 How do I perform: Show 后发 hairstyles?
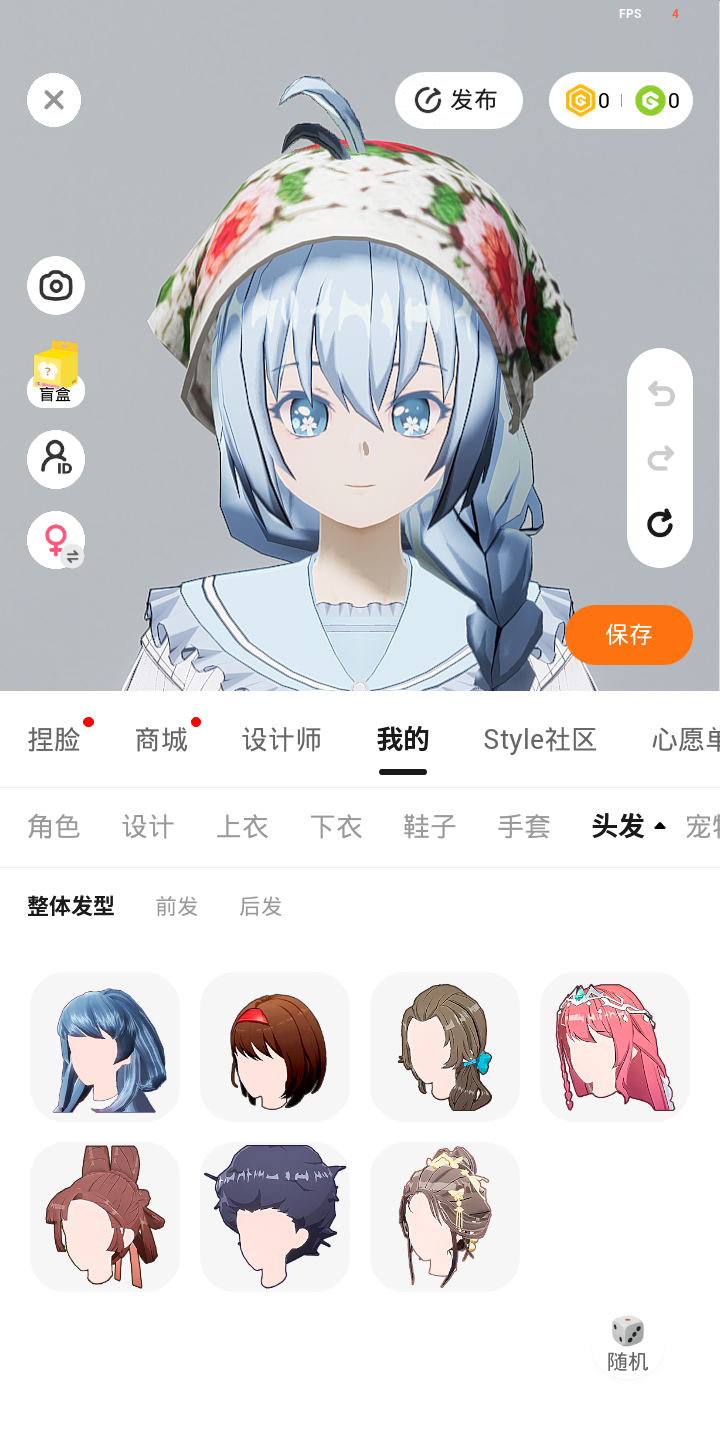(261, 907)
